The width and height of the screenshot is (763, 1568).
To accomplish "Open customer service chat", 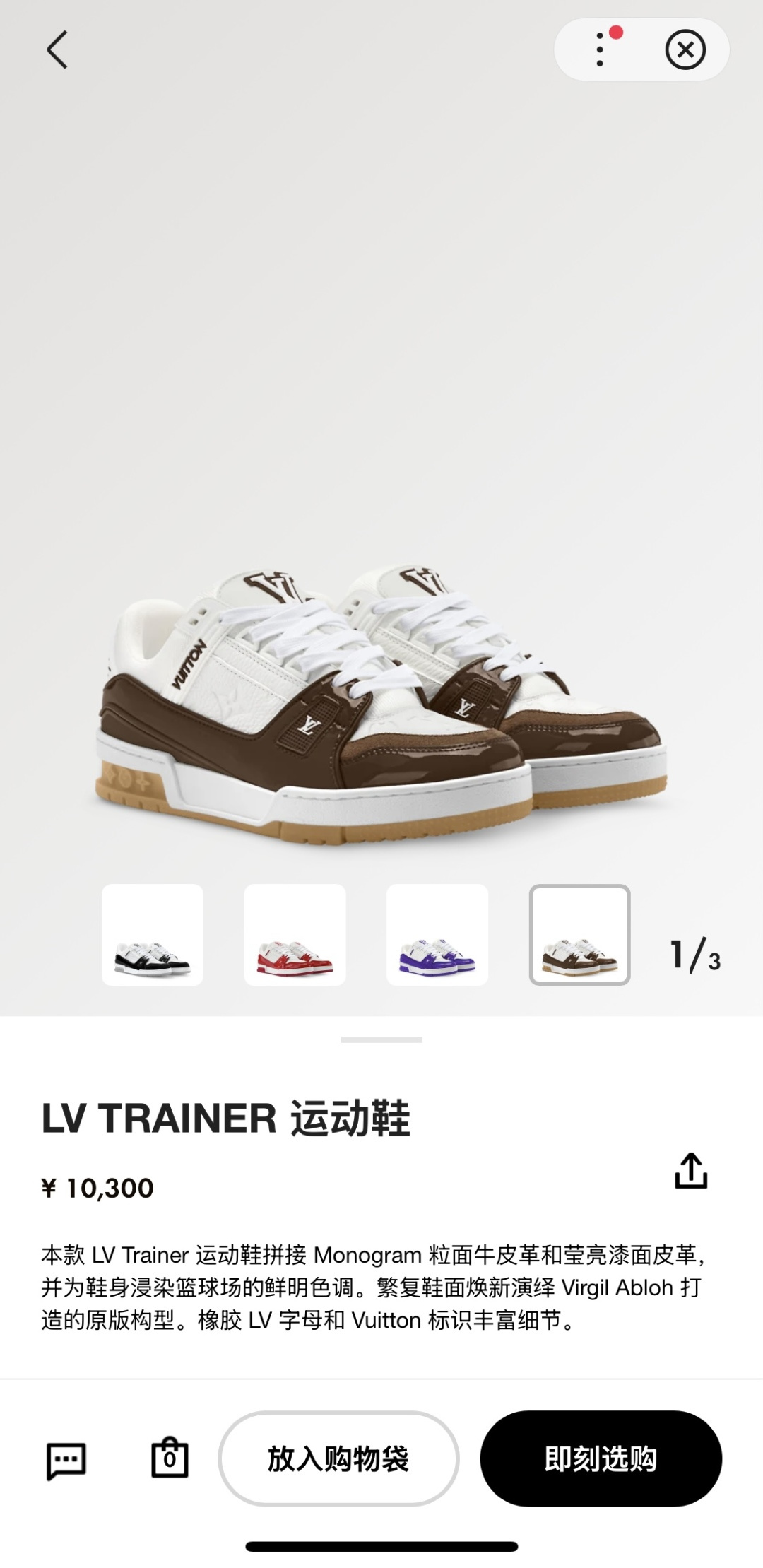I will [66, 1459].
